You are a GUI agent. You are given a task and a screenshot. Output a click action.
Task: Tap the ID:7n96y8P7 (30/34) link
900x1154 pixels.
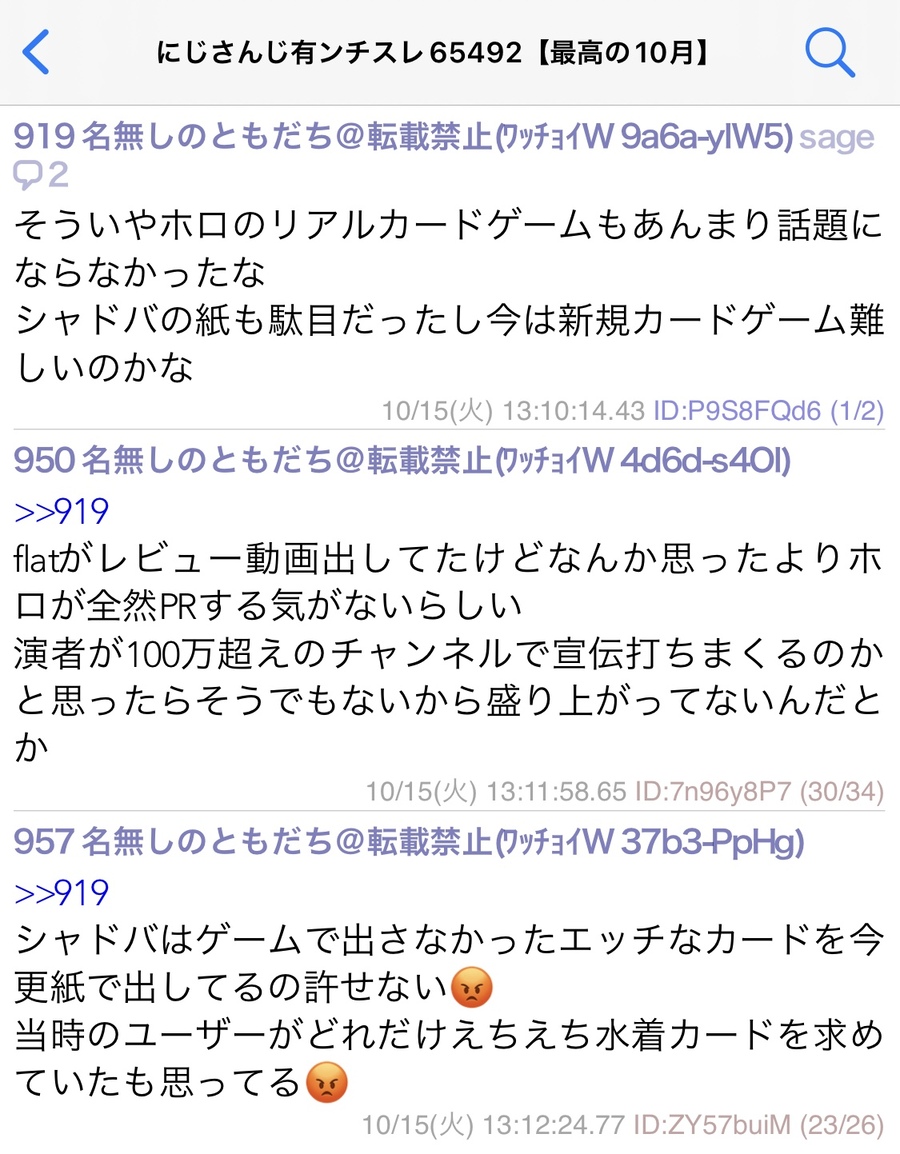759,792
